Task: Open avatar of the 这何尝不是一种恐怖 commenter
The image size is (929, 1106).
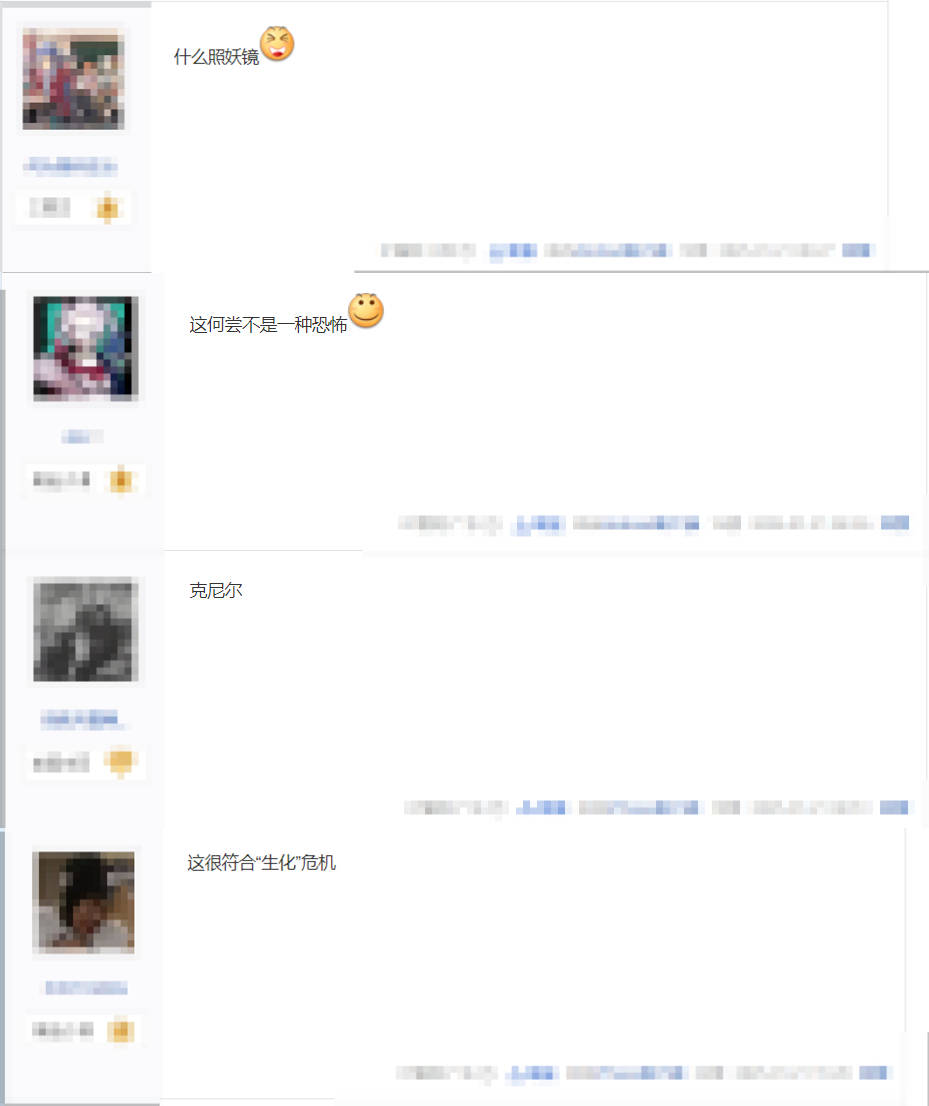Action: (x=83, y=347)
